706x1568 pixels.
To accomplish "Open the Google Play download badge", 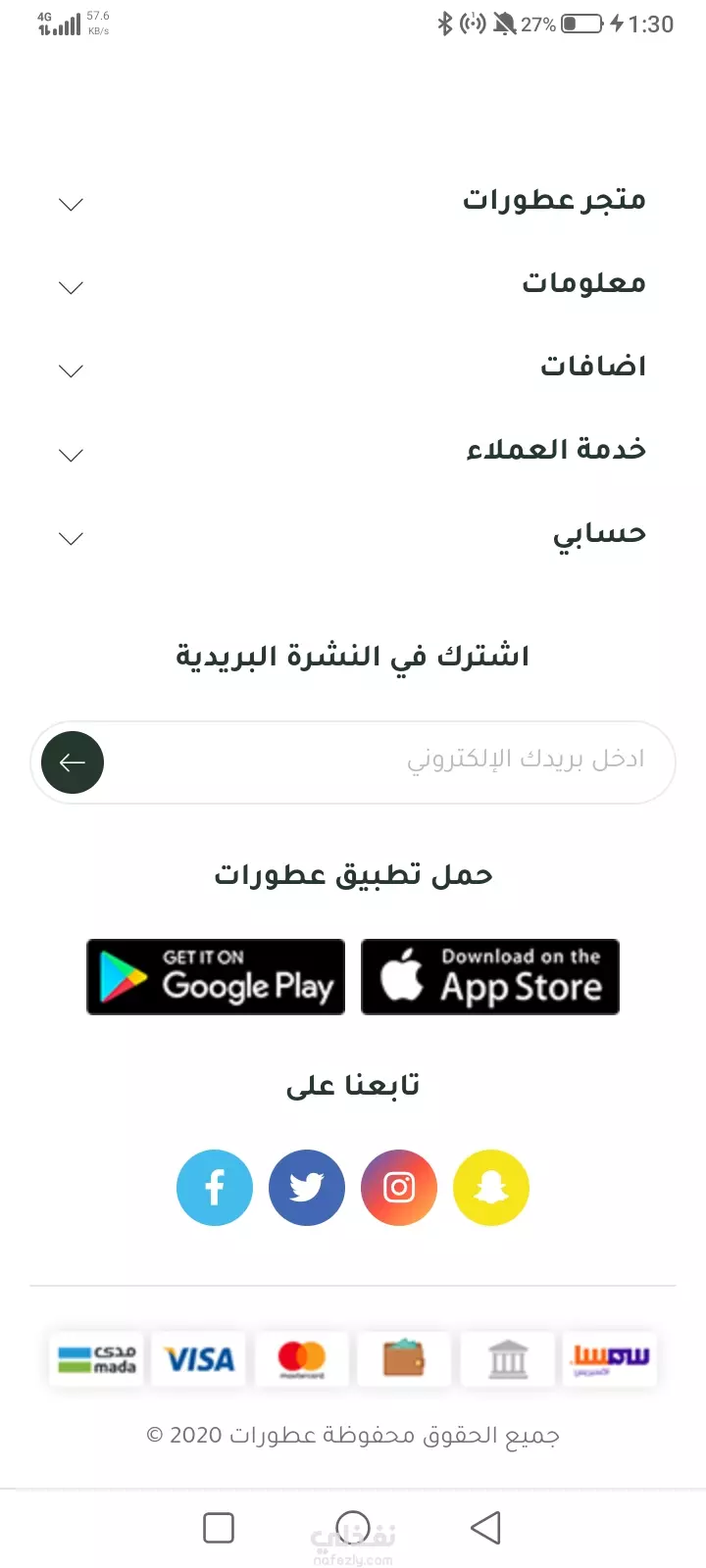I will [x=216, y=977].
